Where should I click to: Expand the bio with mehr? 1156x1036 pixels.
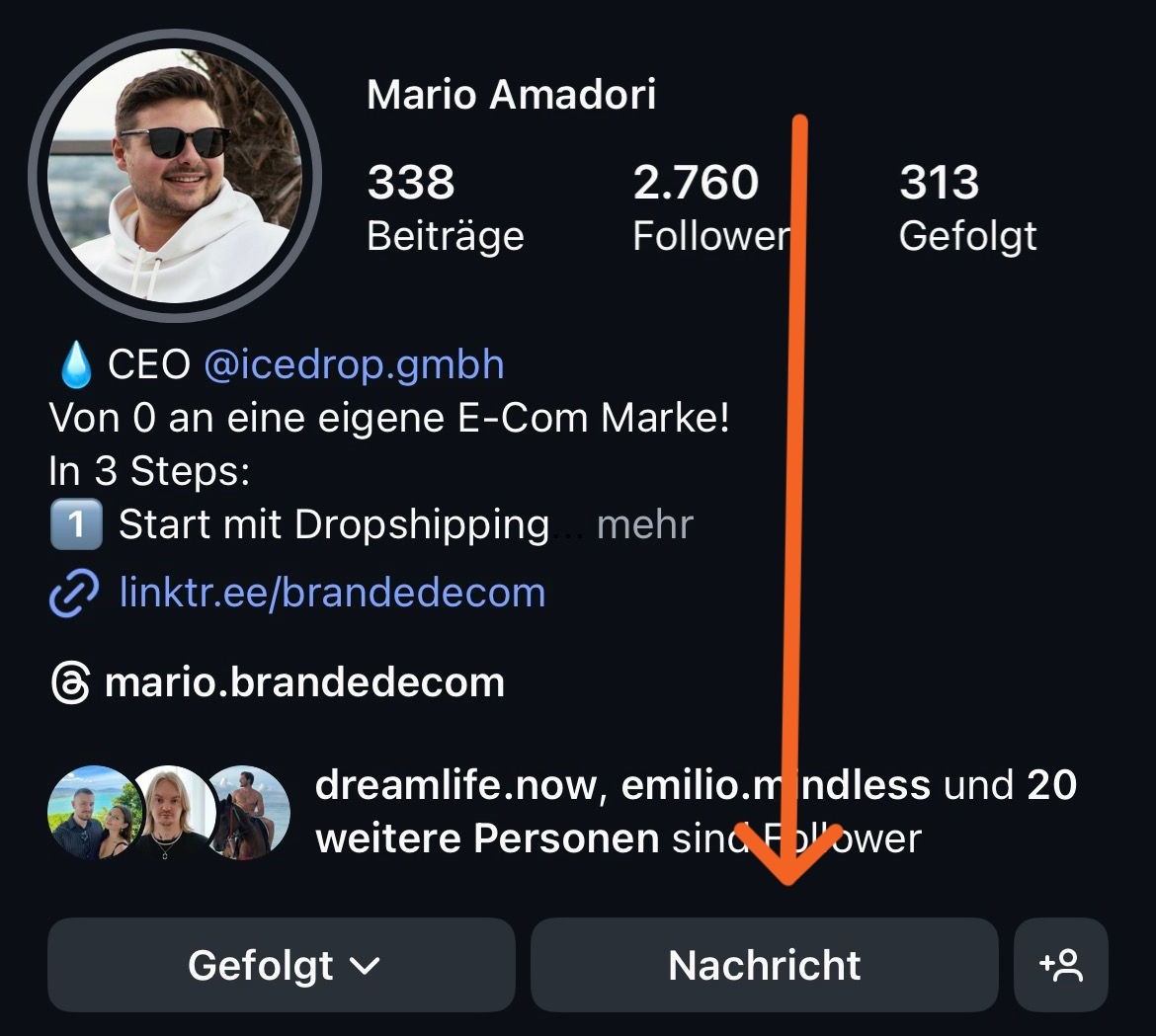pos(645,524)
